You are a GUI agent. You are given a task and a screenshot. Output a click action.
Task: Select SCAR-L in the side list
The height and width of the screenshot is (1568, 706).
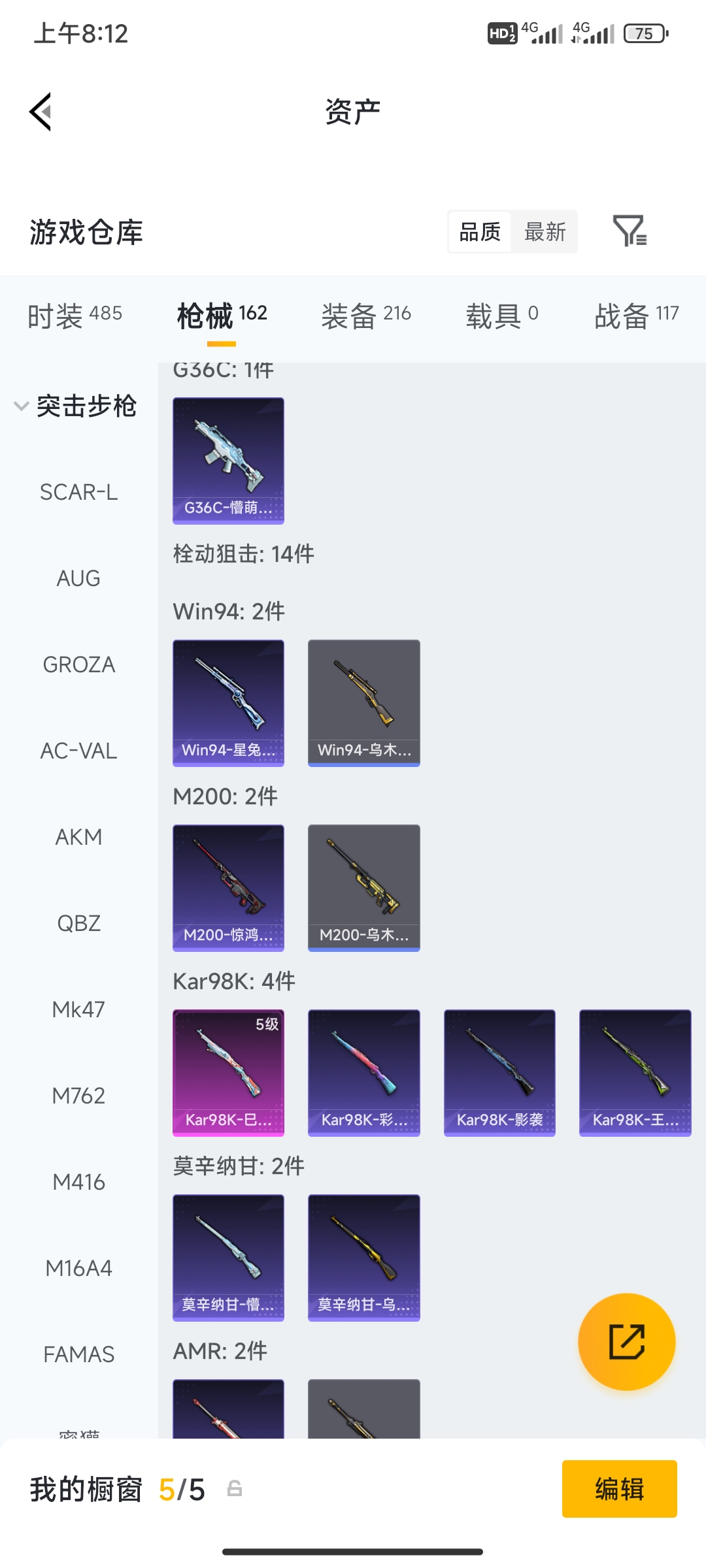79,492
